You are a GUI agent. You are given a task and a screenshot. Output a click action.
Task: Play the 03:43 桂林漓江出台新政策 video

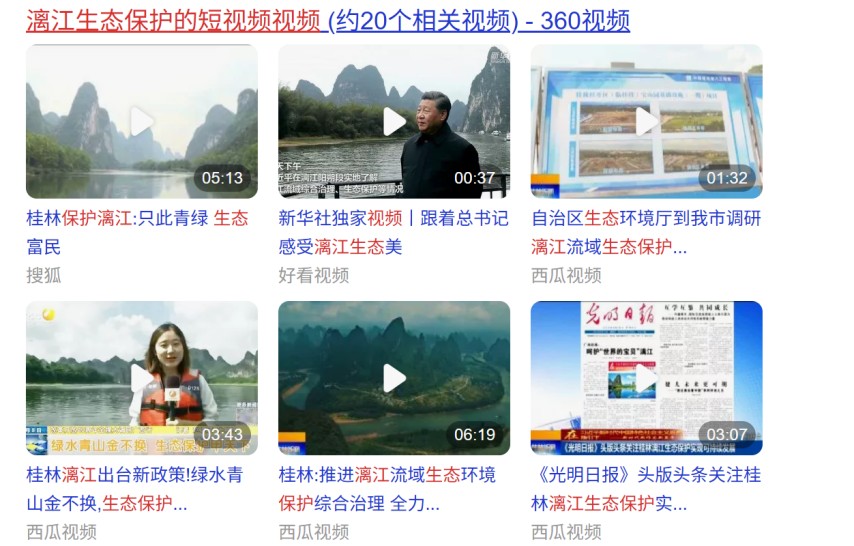tap(141, 378)
